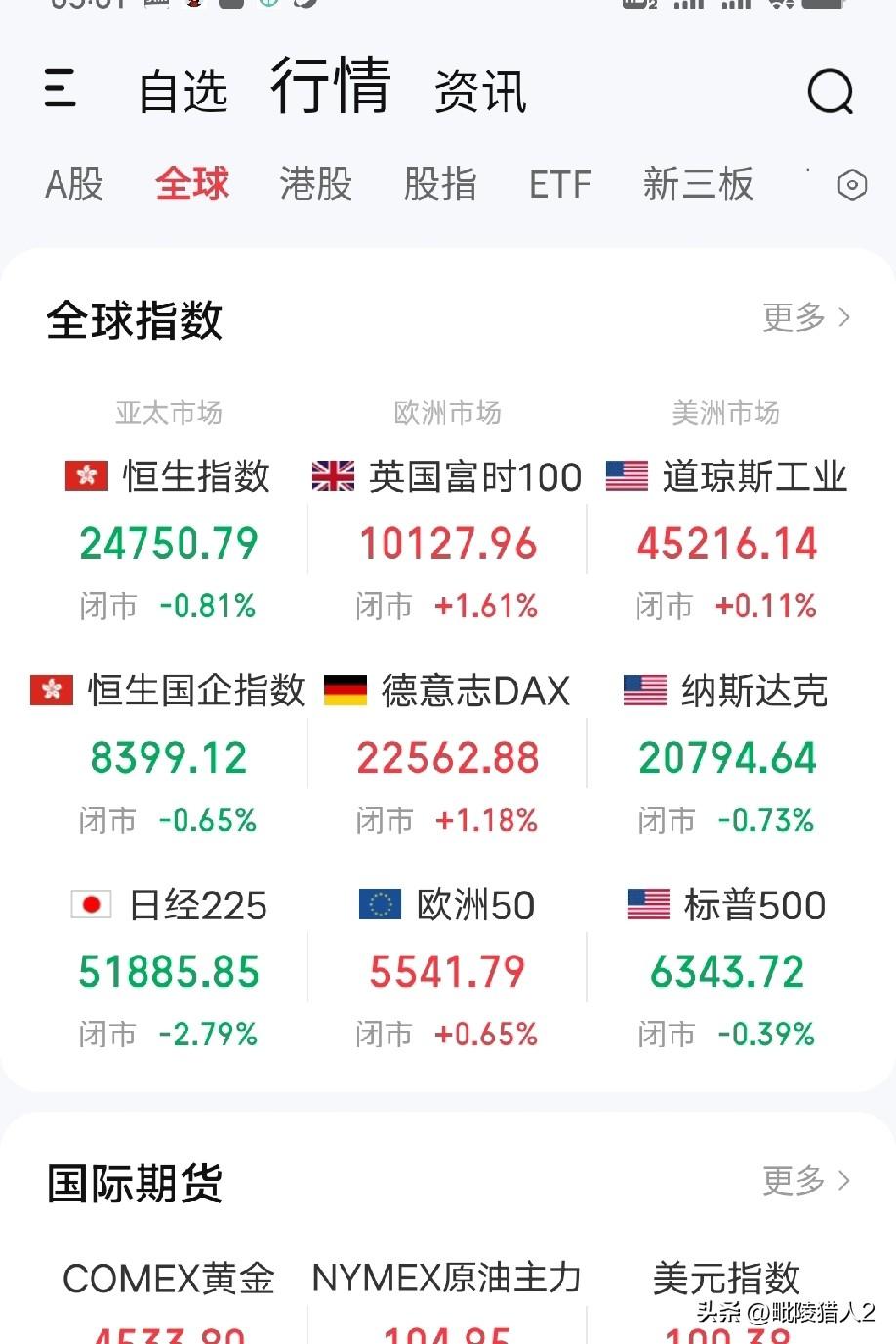Click the German flag beside 德意志DAX
The width and height of the screenshot is (896, 1344).
point(343,691)
